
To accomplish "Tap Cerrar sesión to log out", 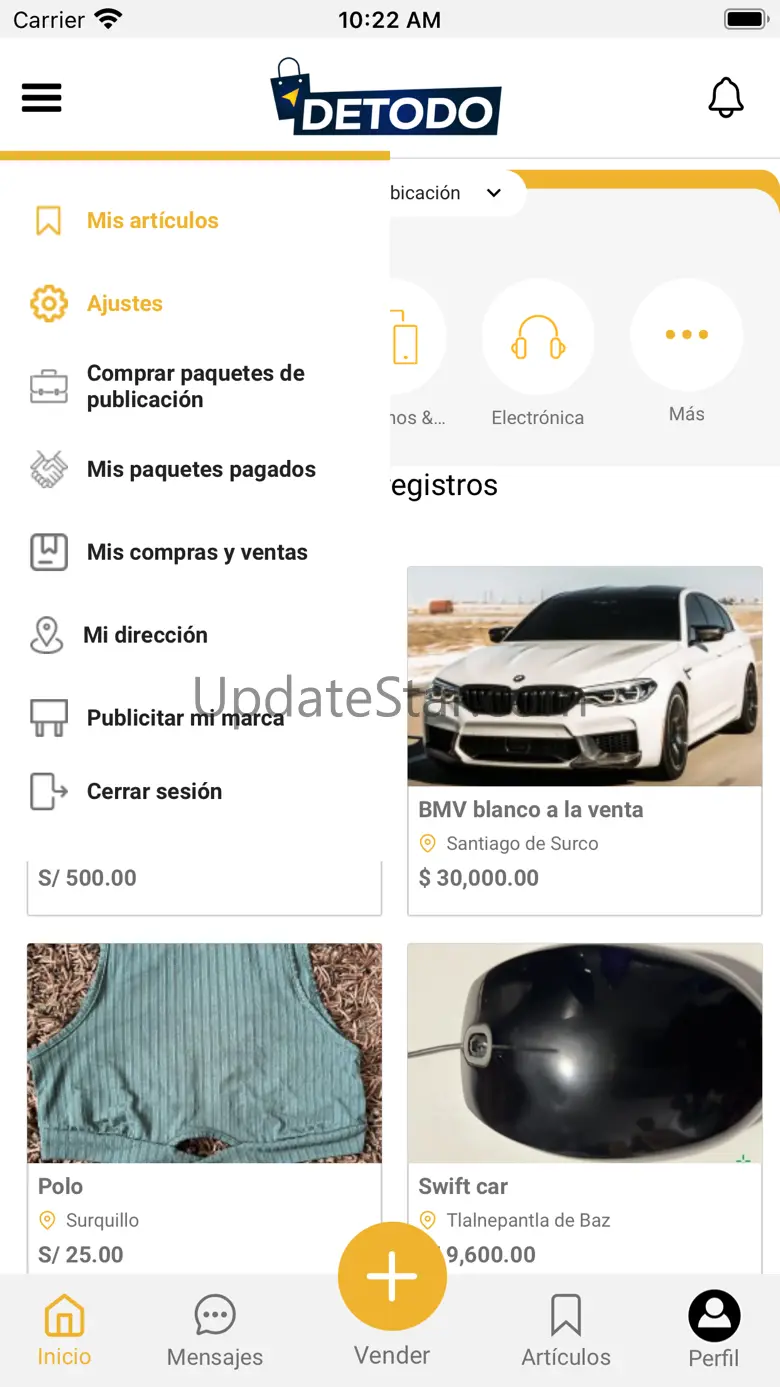I will [154, 792].
